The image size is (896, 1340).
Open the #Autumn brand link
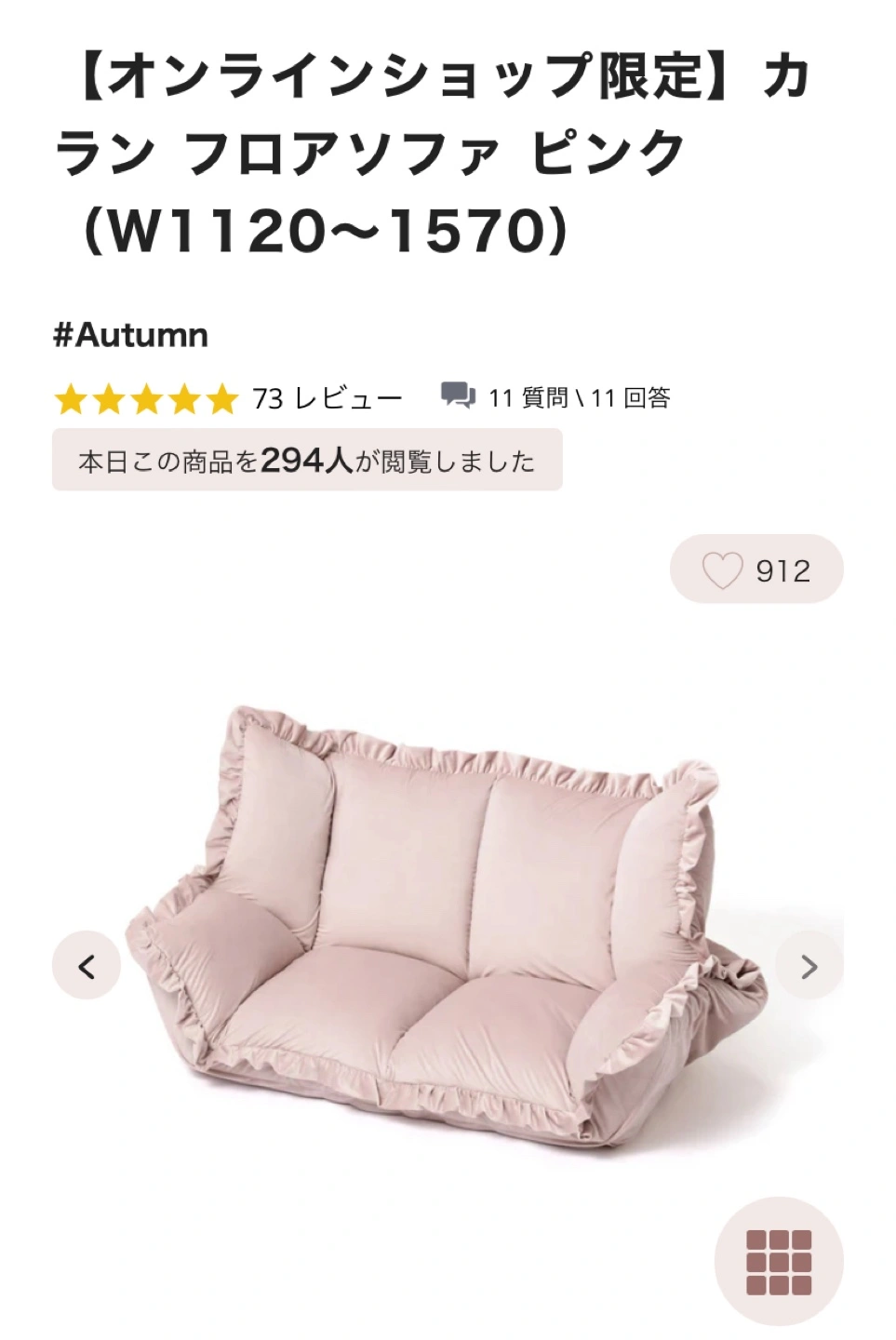130,335
